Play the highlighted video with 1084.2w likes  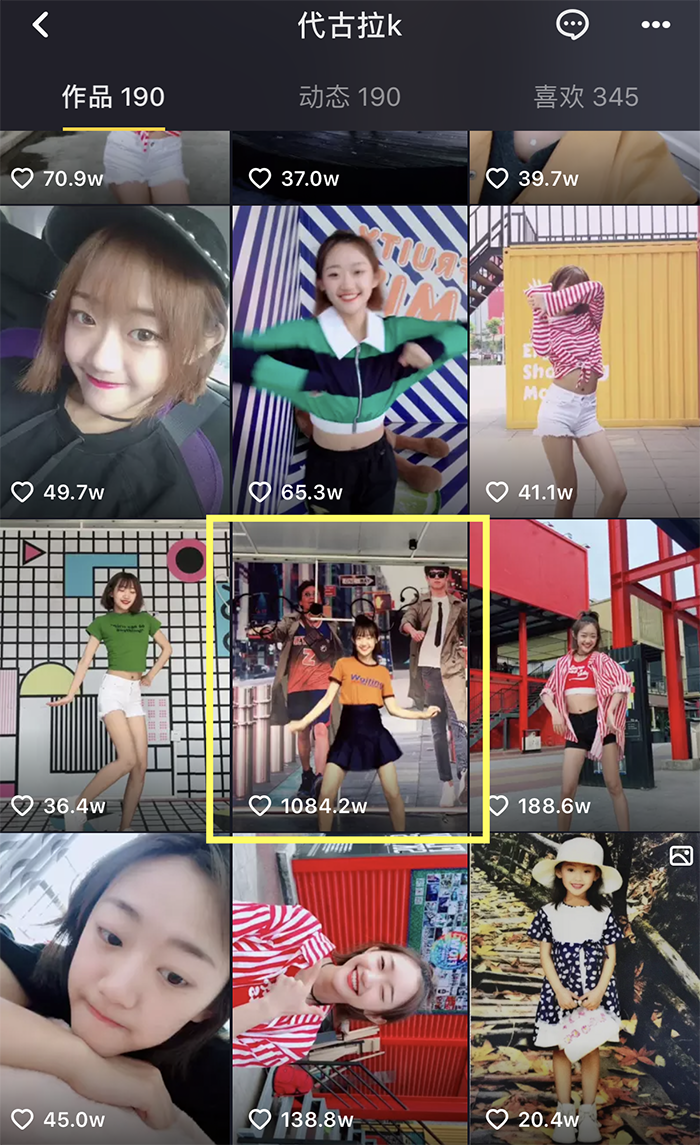tap(349, 675)
